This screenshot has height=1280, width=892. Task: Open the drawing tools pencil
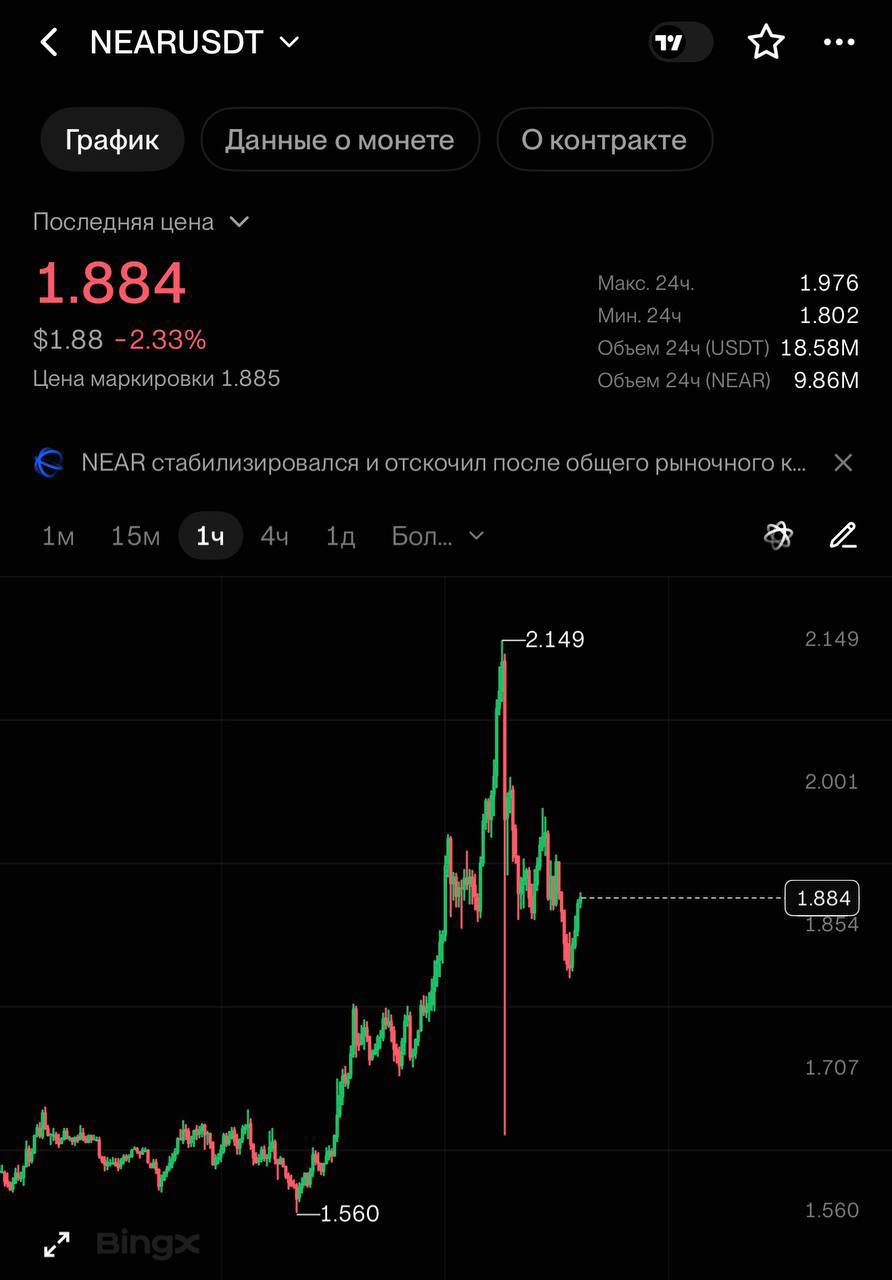coord(843,536)
